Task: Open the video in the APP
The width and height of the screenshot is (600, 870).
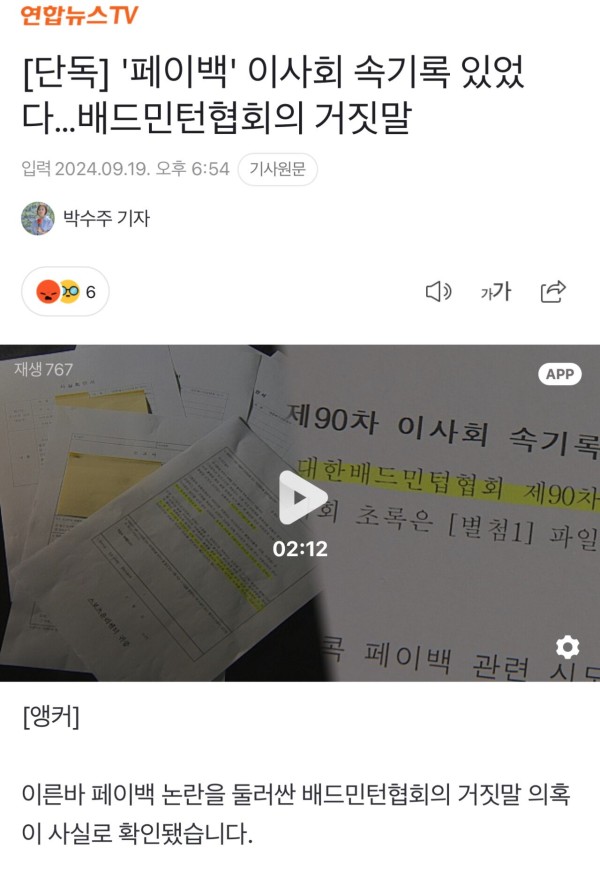Action: pos(561,374)
